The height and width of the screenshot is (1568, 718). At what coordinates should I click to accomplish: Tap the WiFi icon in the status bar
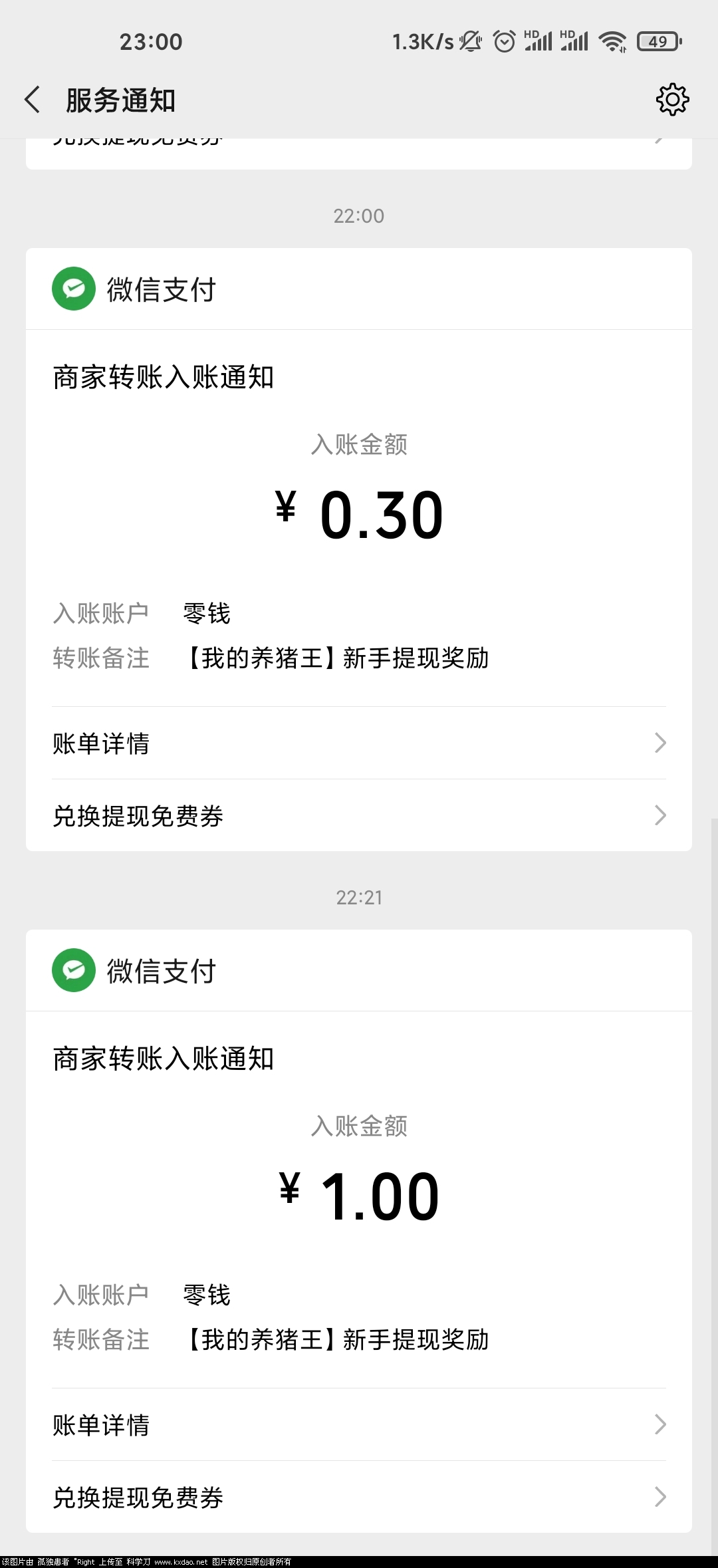(612, 41)
